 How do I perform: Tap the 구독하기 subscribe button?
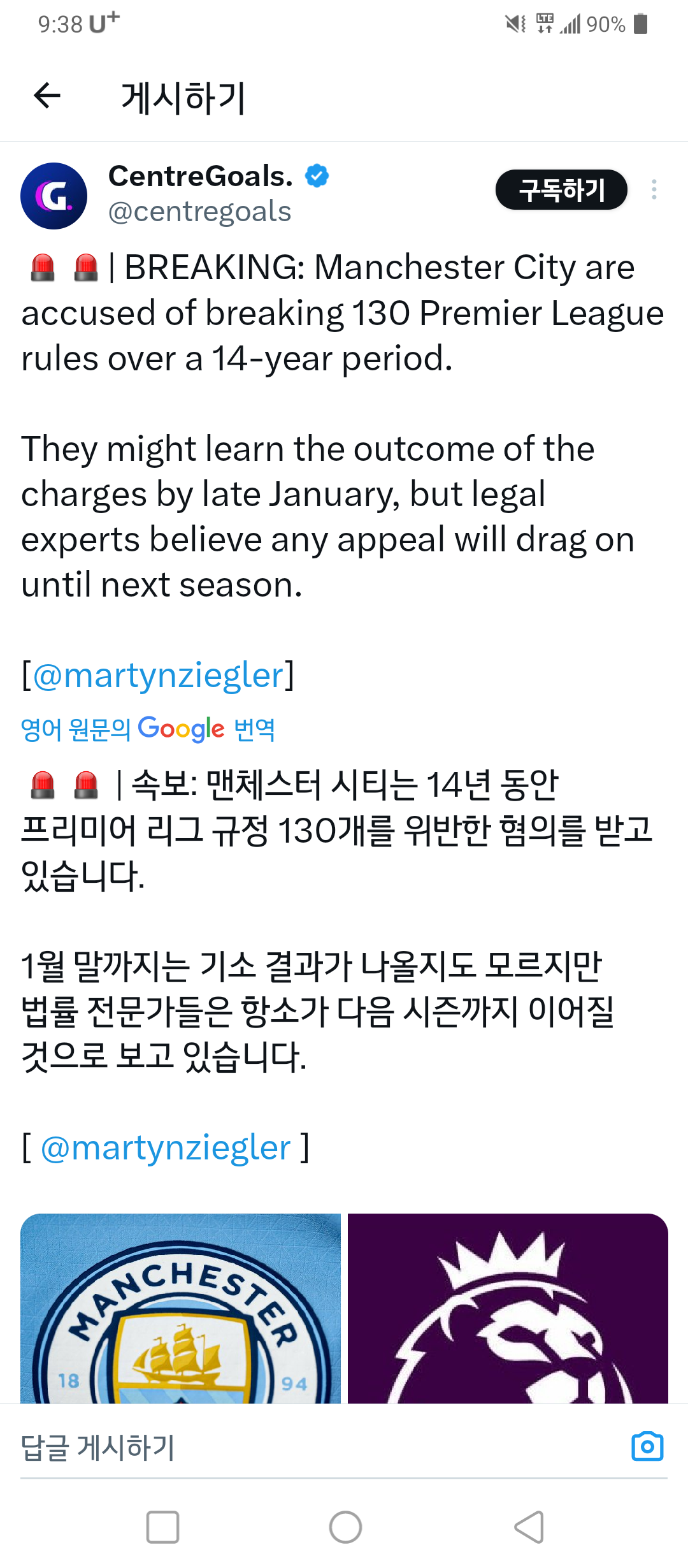(561, 189)
